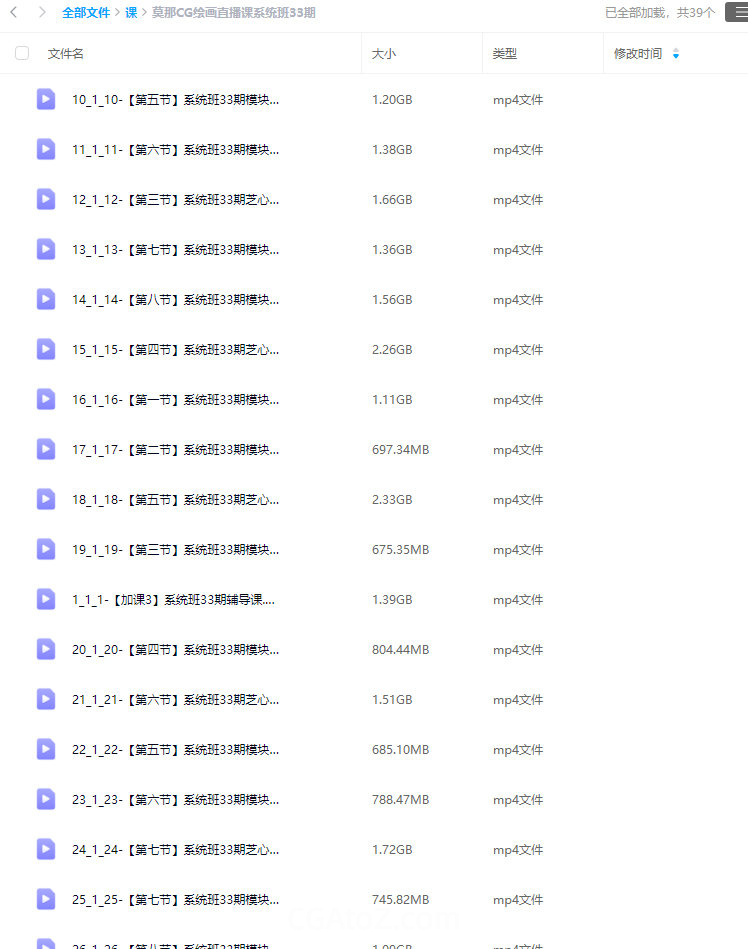748x949 pixels.
Task: Open the 全部文件 breadcrumb link
Action: (86, 13)
